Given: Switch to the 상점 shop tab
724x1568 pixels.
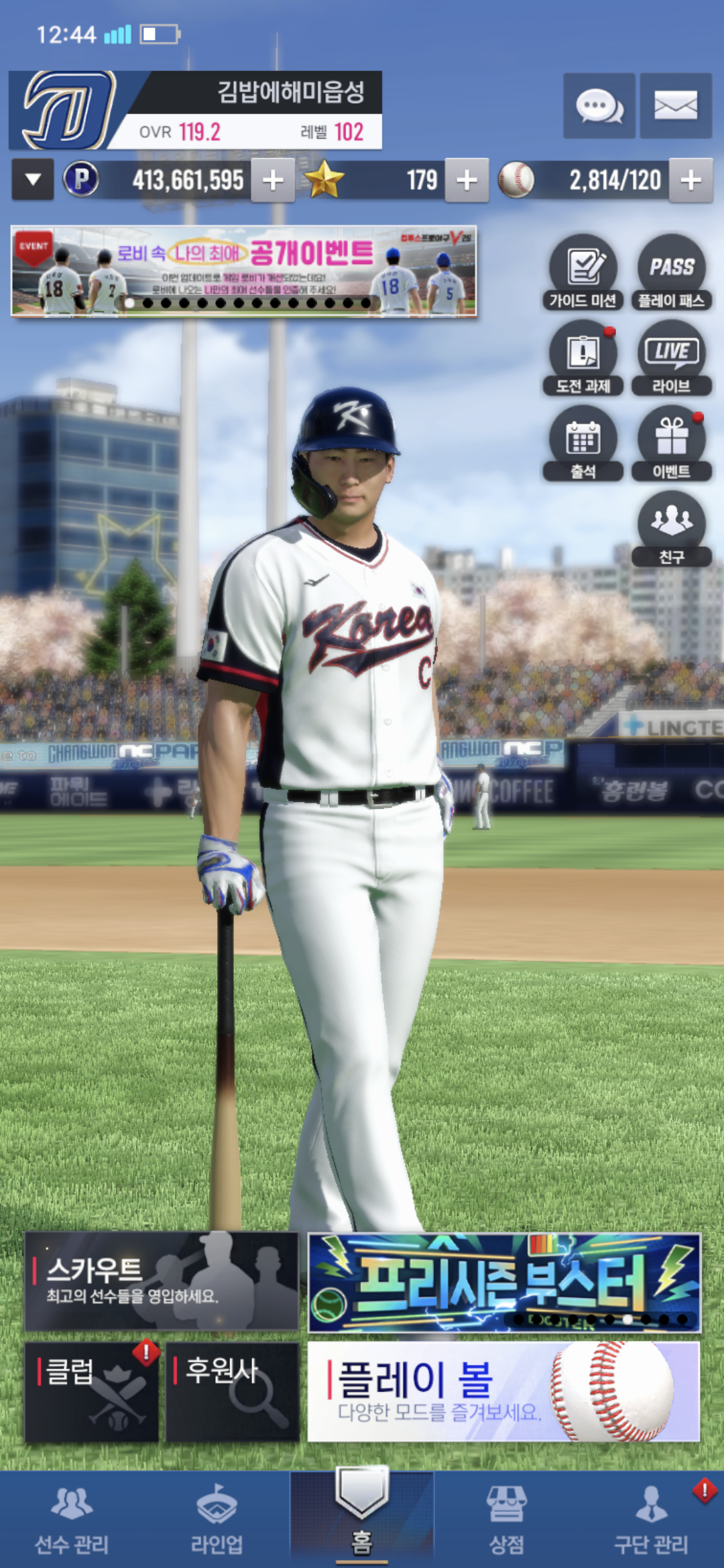Looking at the screenshot, I should tap(507, 1520).
